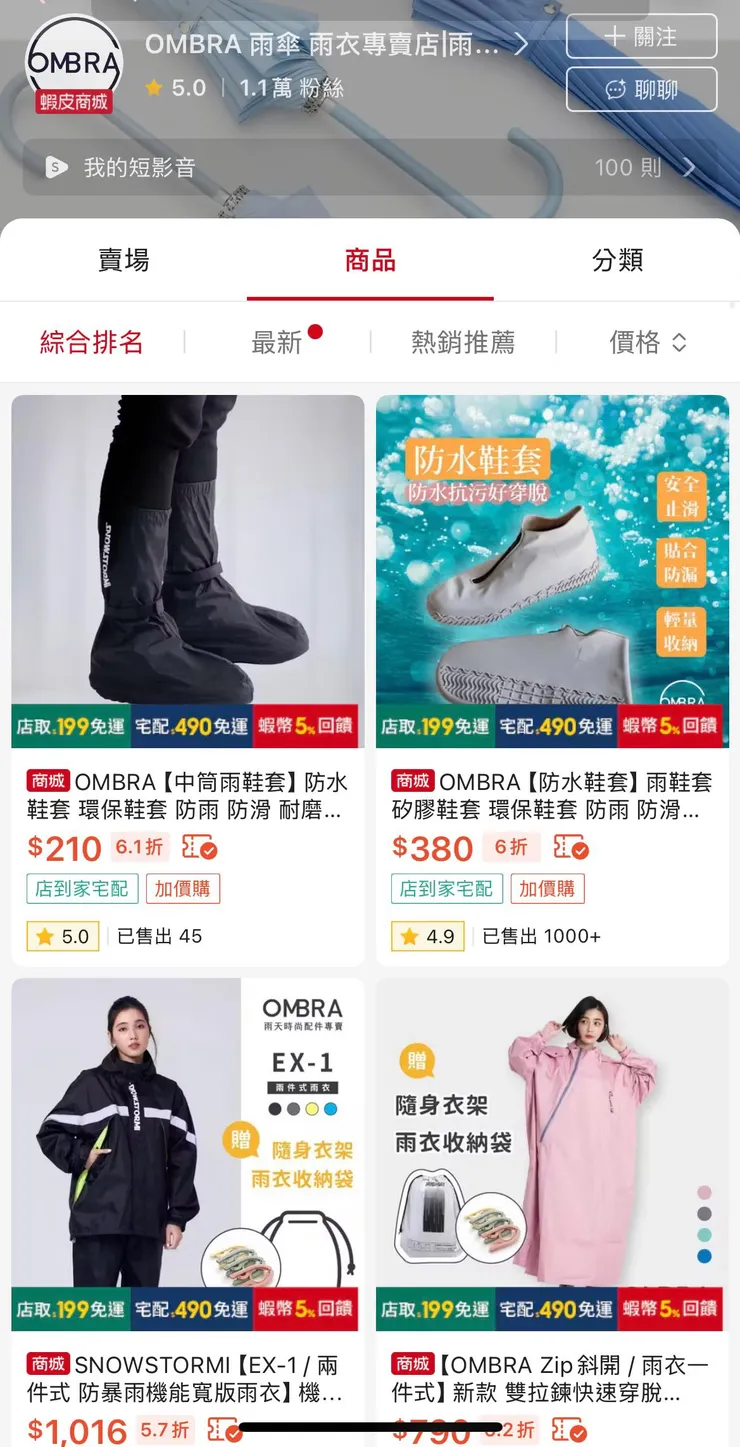Image resolution: width=740 pixels, height=1447 pixels.
Task: Open the 價格 price sort selector
Action: (649, 341)
